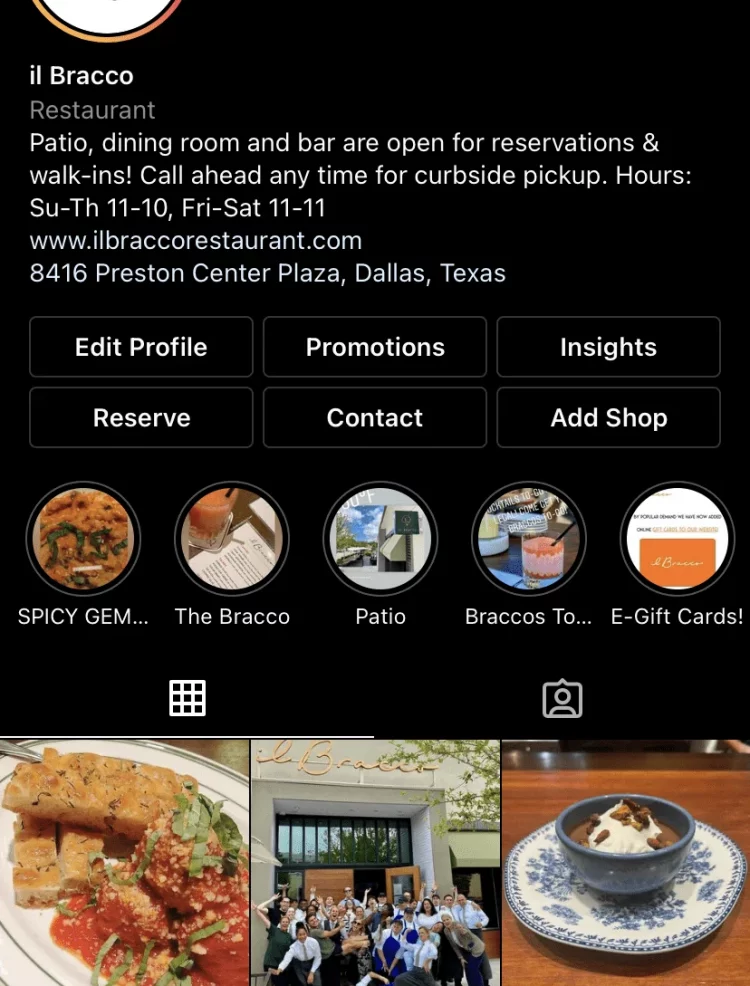Open the Patio story highlight
750x986 pixels.
tap(381, 540)
